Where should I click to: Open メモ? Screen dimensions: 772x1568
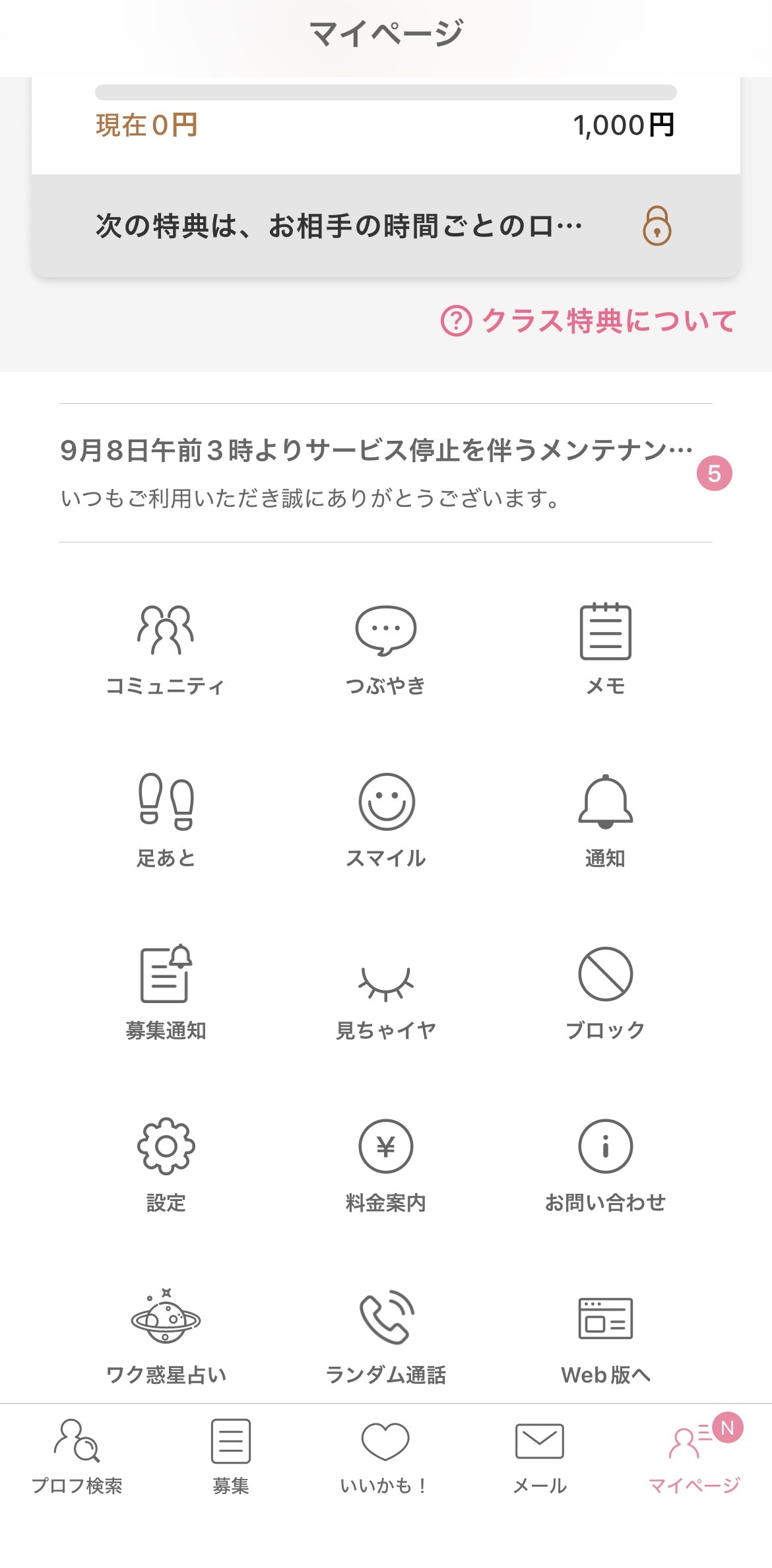[606, 649]
